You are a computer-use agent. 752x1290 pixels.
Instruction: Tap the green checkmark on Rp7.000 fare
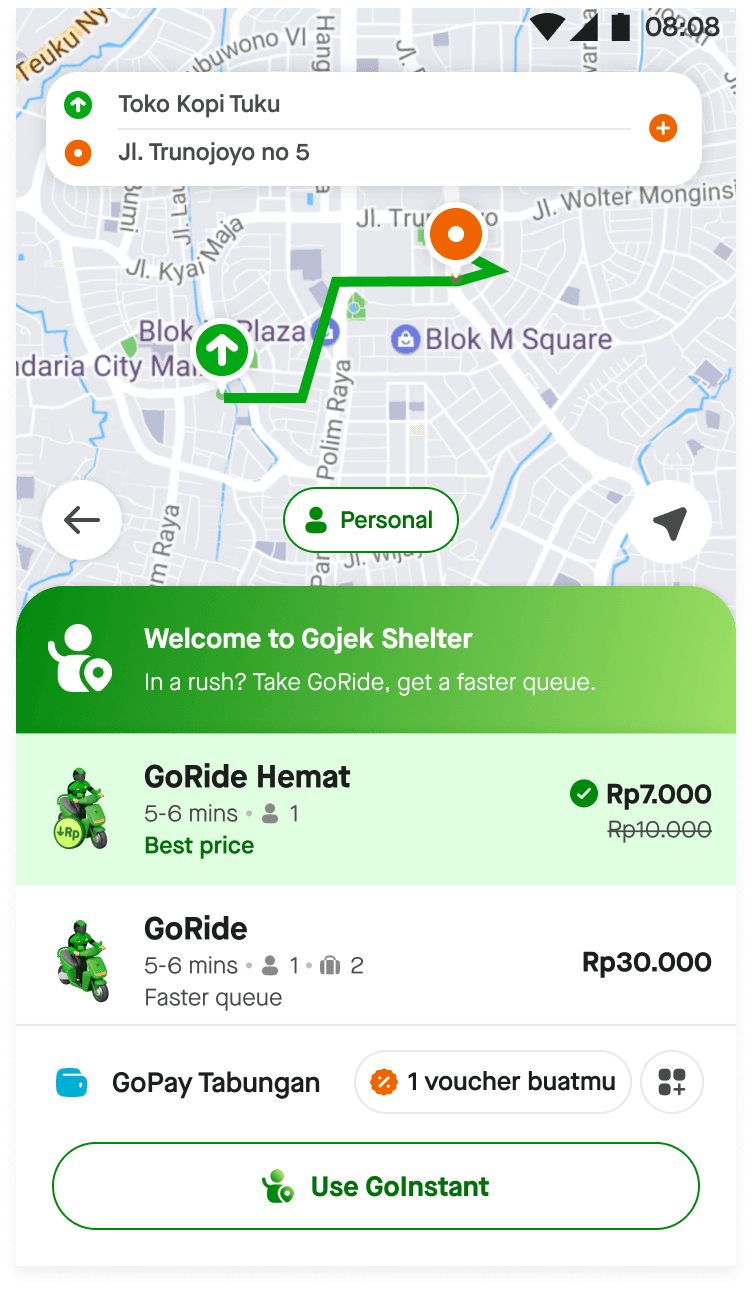point(583,793)
